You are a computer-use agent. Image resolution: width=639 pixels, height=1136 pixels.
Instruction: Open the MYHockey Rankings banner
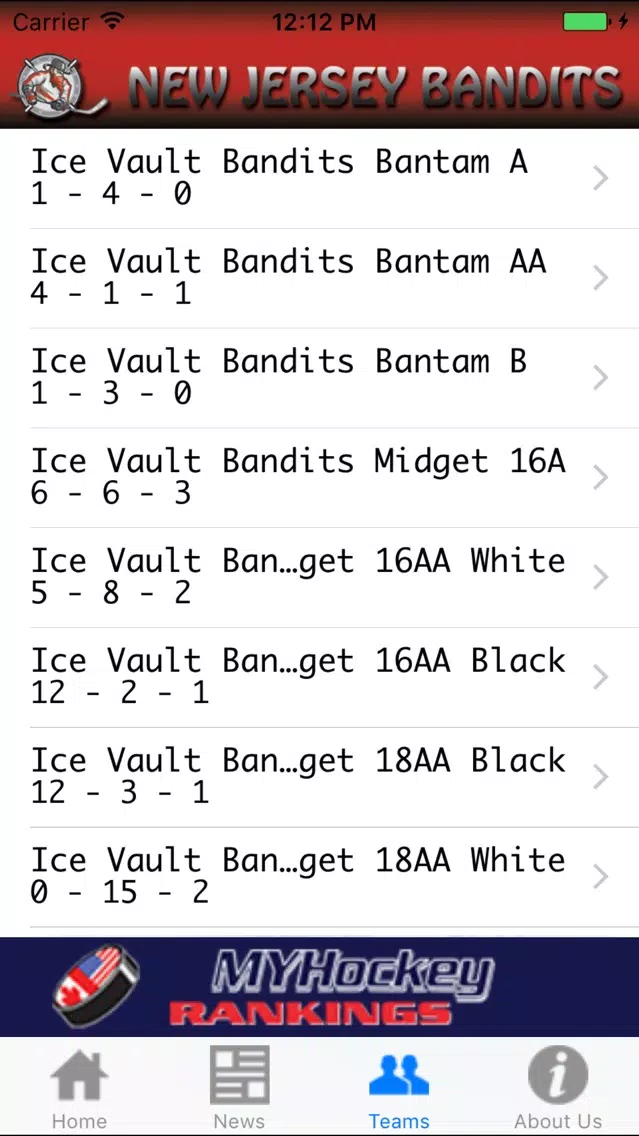click(320, 987)
